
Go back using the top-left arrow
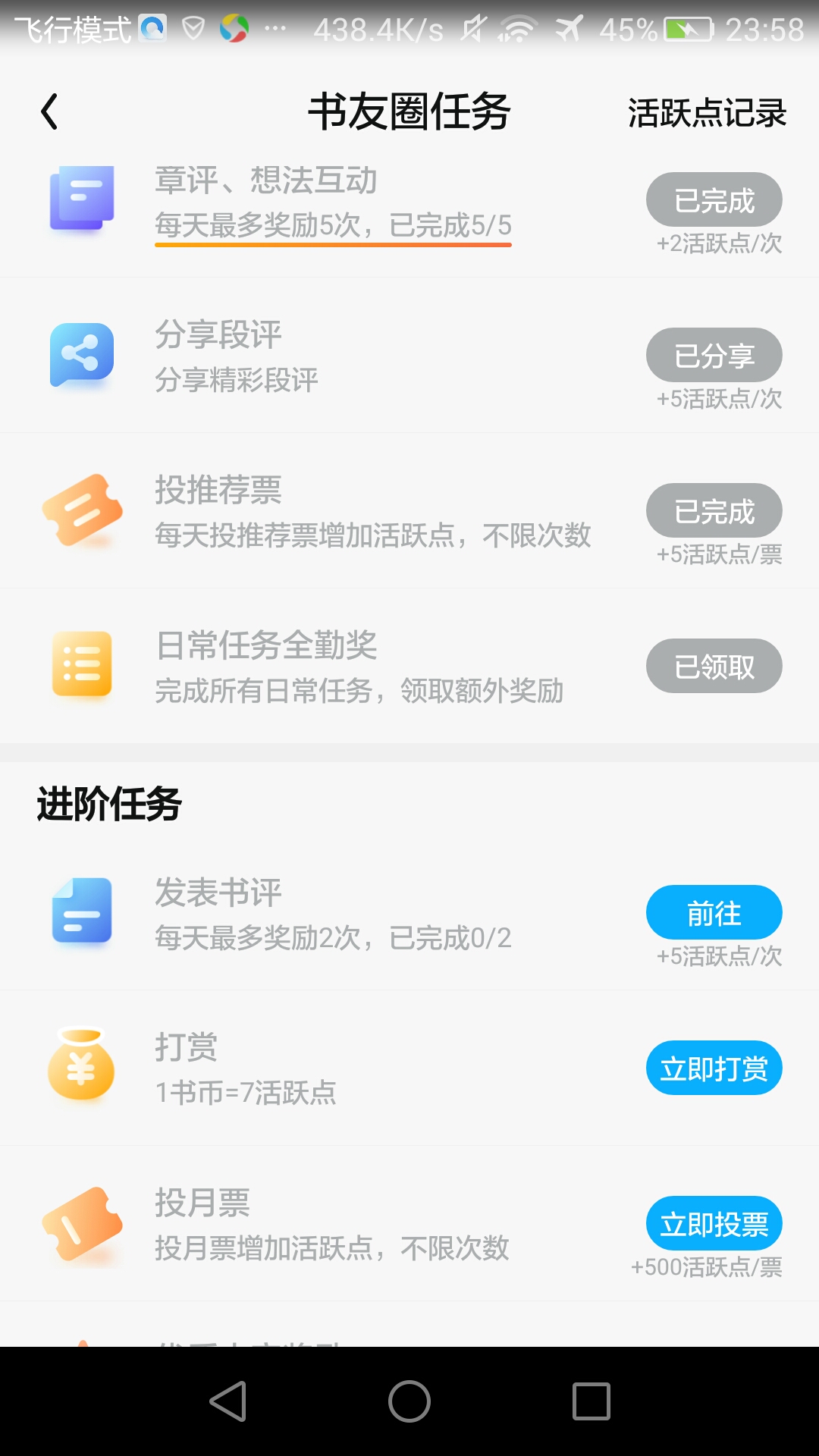click(49, 112)
